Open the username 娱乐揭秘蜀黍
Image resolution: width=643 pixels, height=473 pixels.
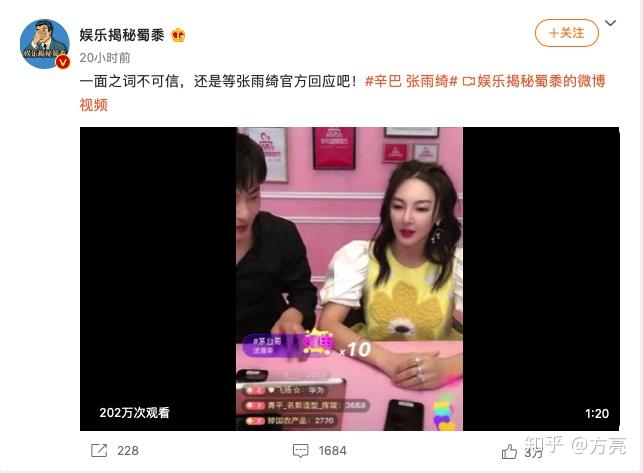[x=120, y=35]
